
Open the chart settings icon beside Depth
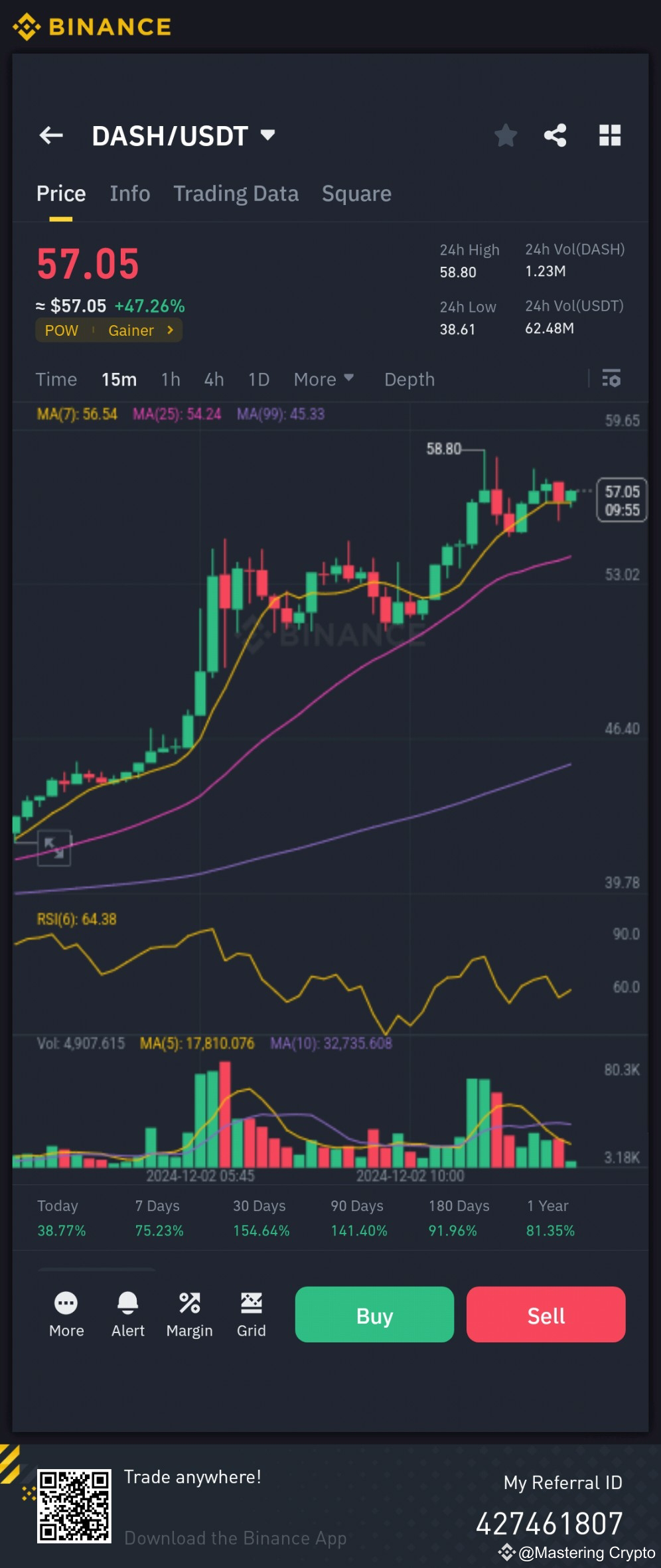click(611, 379)
